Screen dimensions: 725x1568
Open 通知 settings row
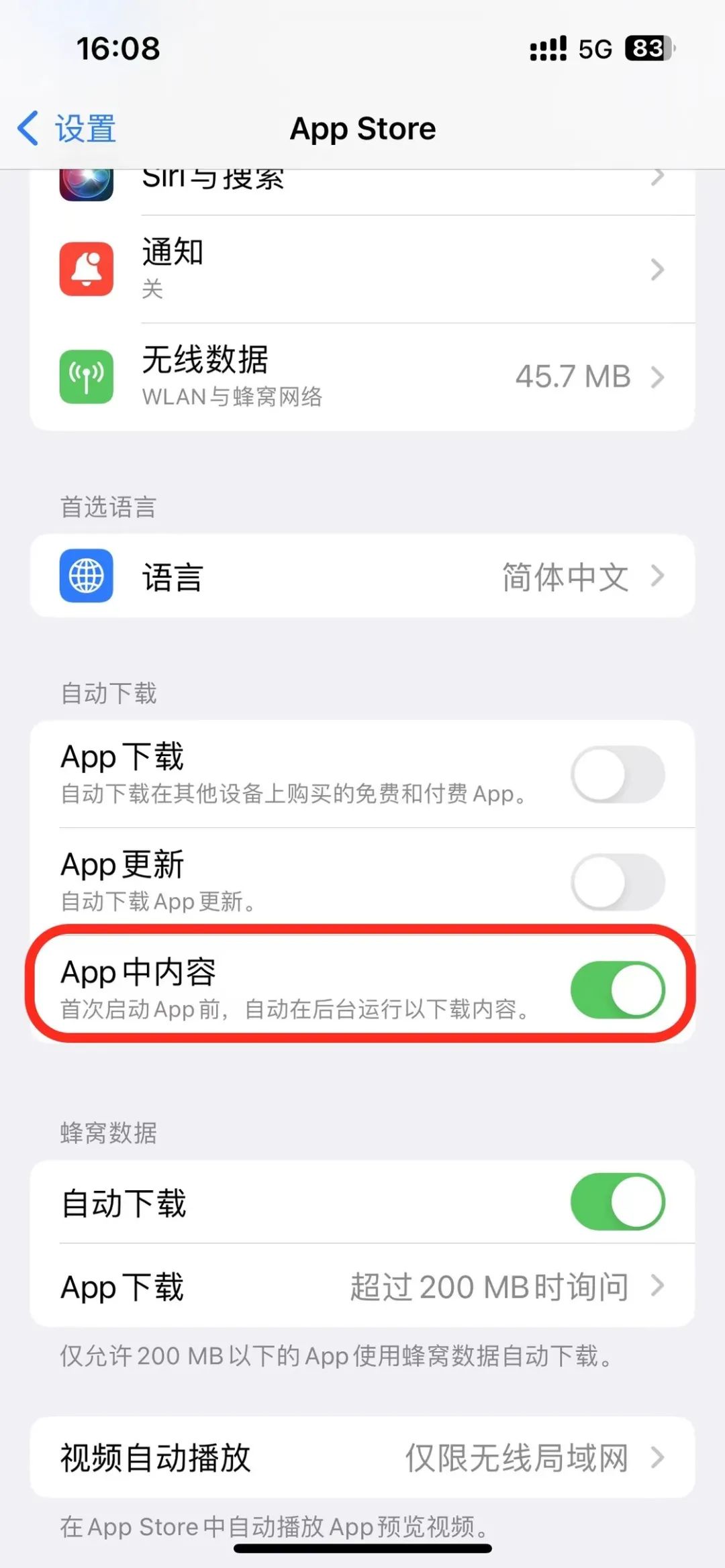point(362,269)
